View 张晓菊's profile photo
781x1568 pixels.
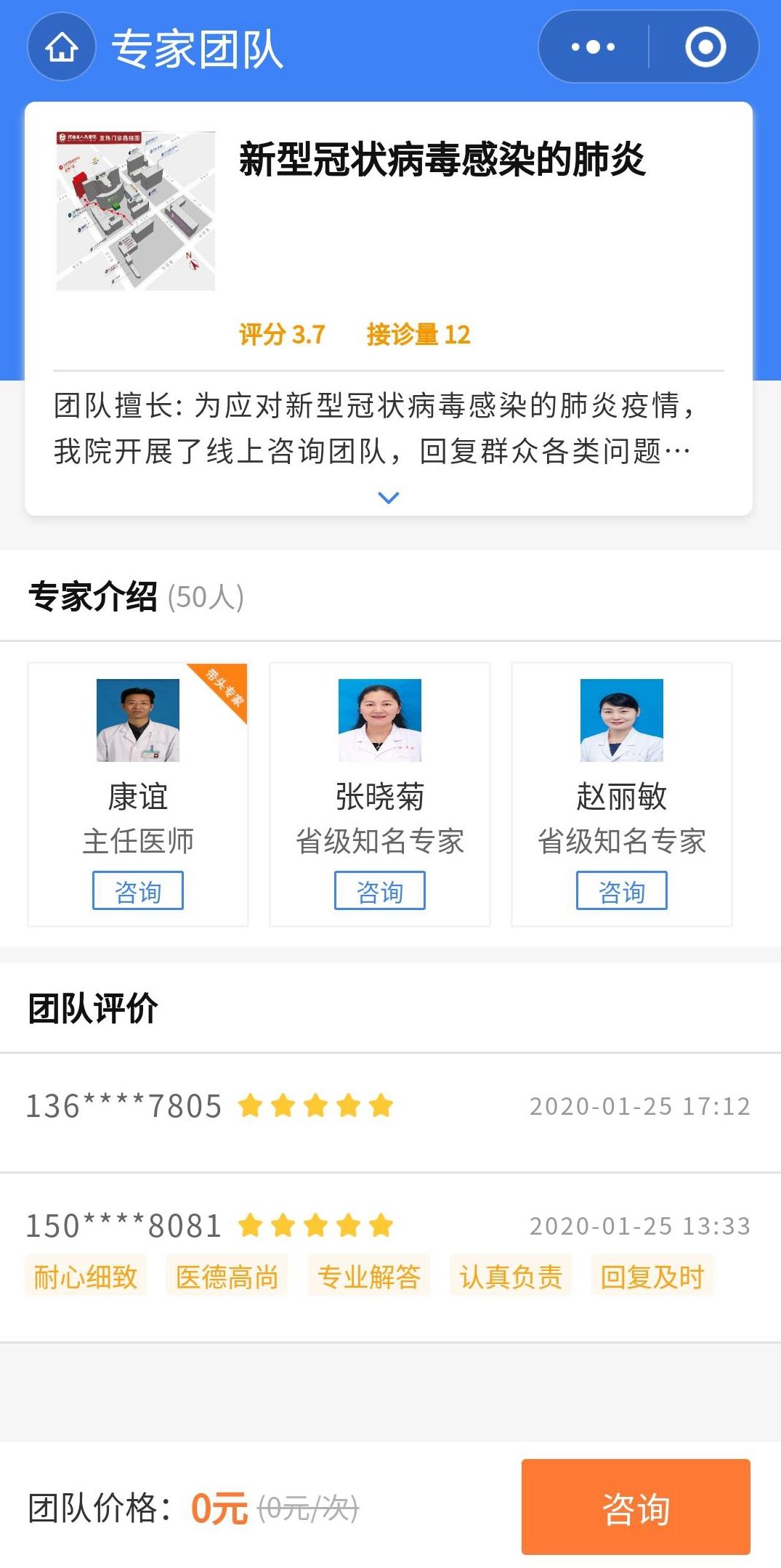click(379, 720)
